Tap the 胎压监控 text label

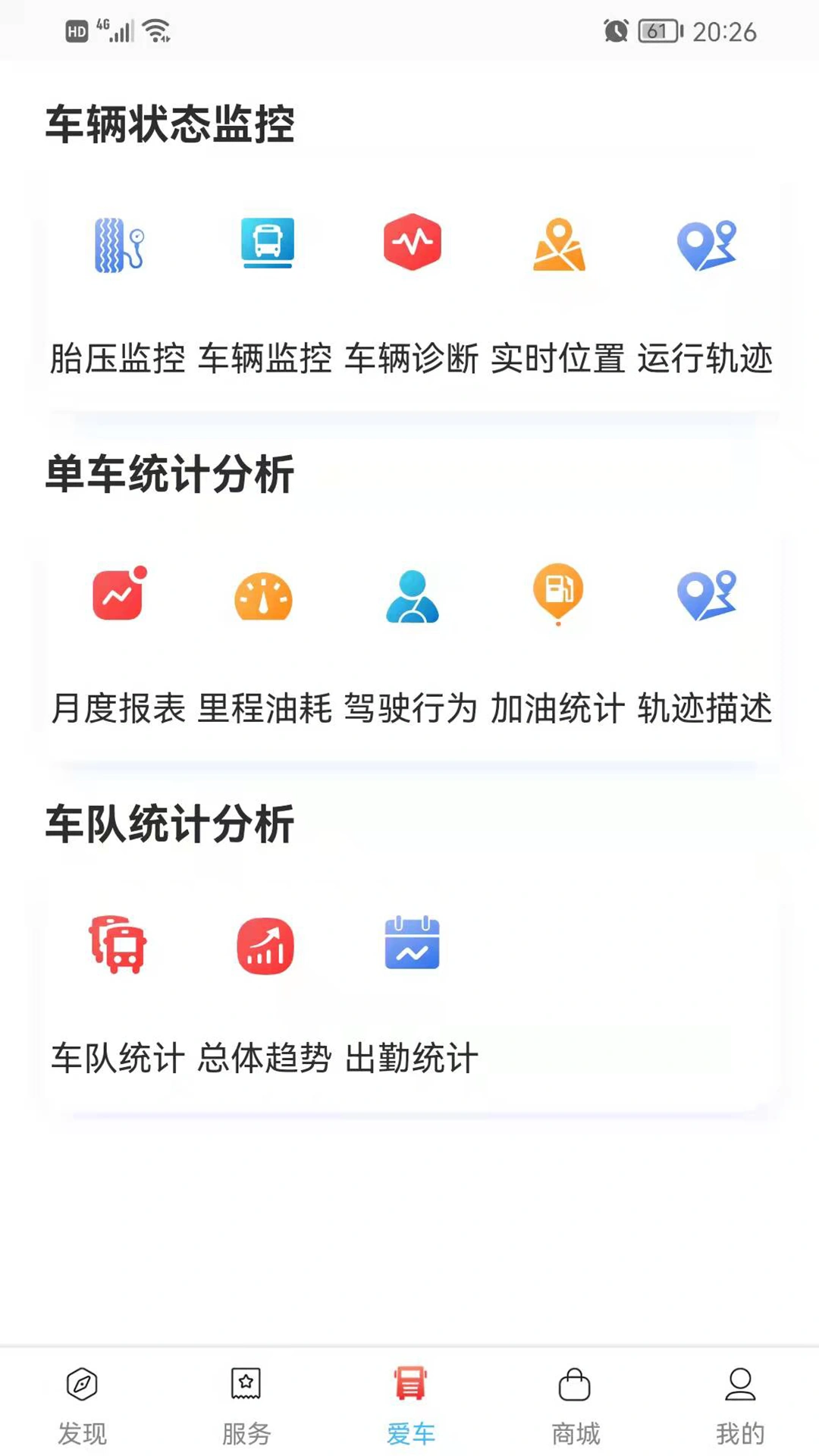[116, 361]
